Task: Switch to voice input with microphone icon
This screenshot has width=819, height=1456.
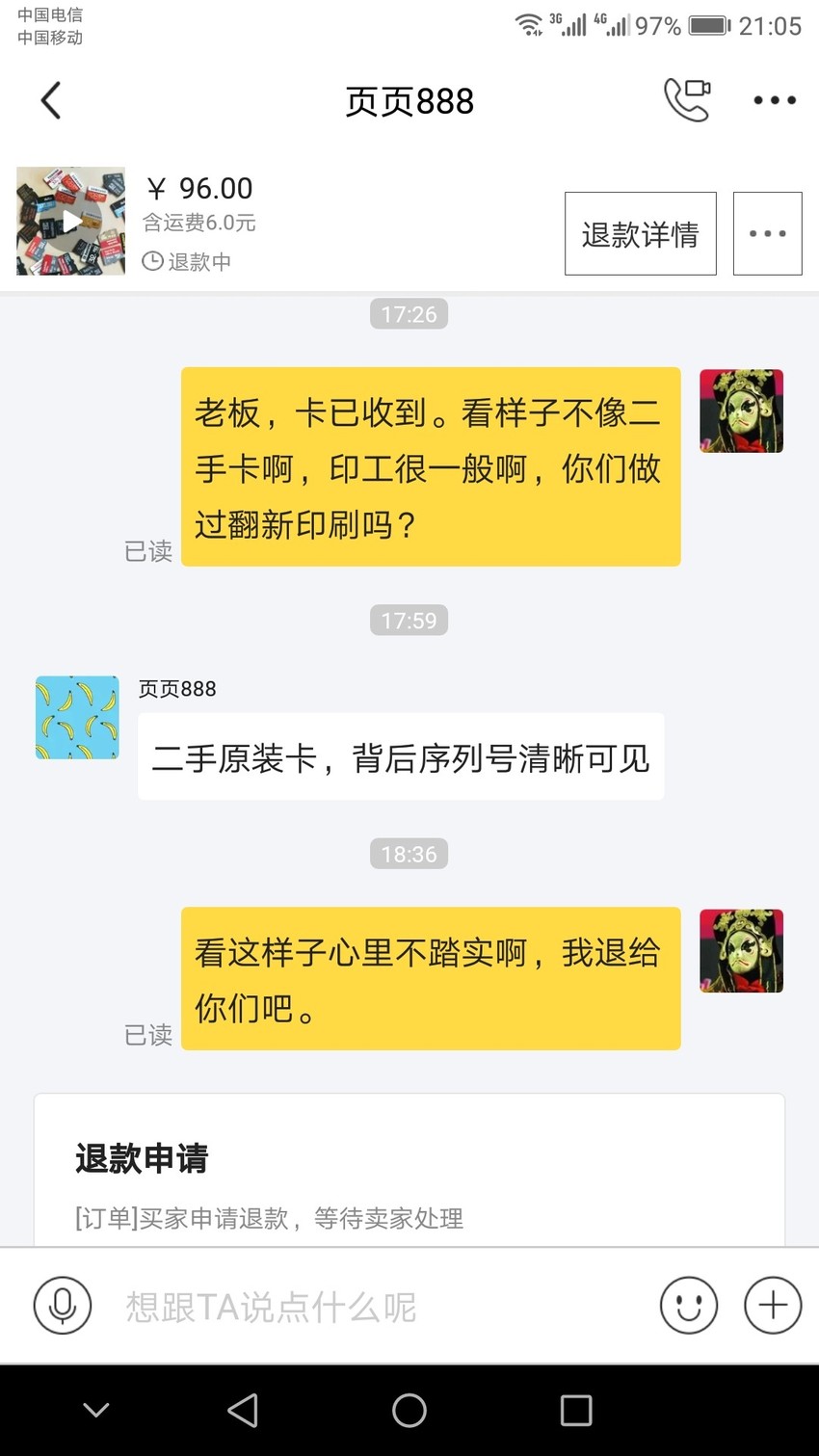Action: click(63, 1306)
